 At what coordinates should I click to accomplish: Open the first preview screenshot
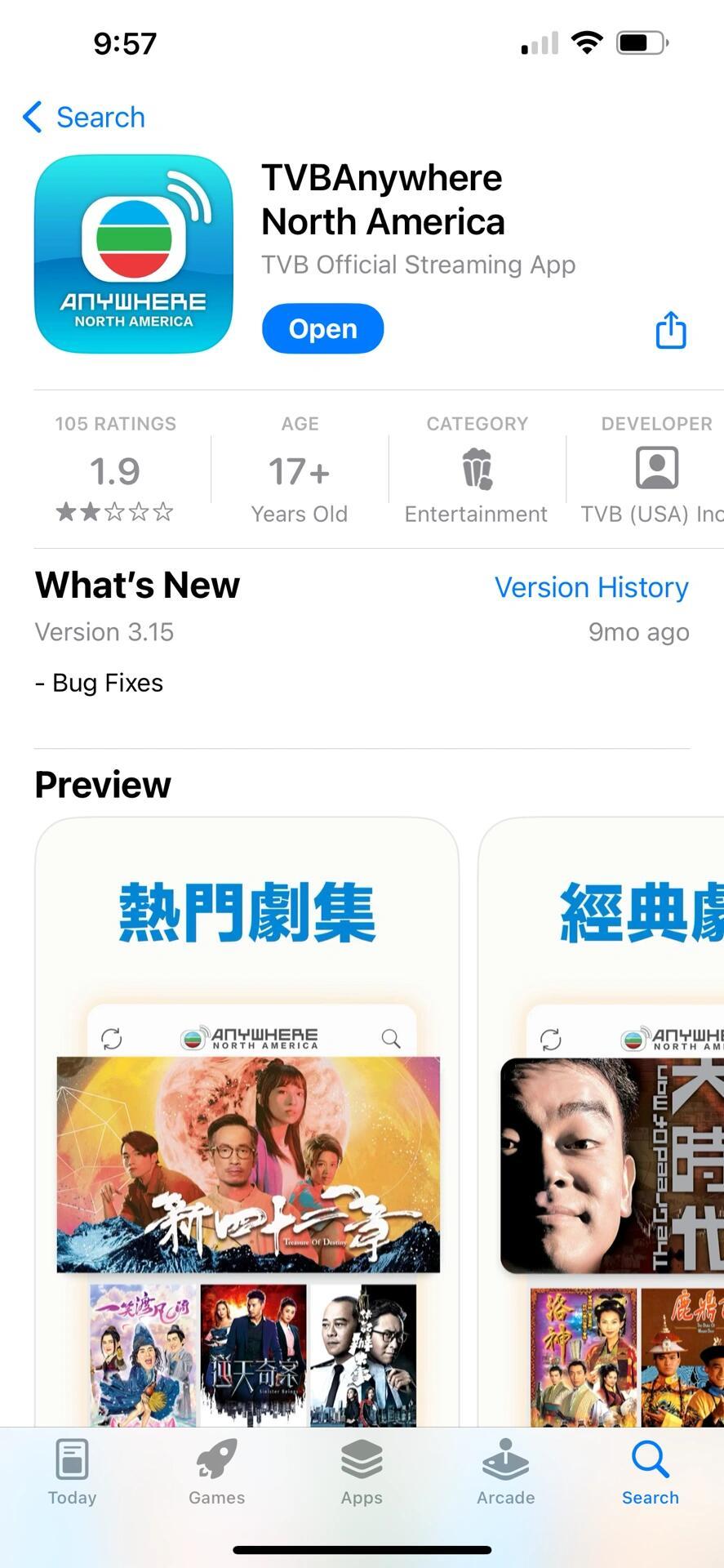[247, 1122]
